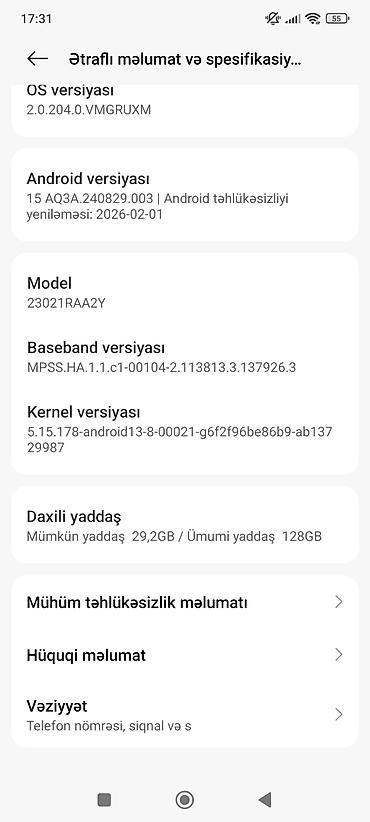Open Hüquqi məlumat

click(x=185, y=655)
